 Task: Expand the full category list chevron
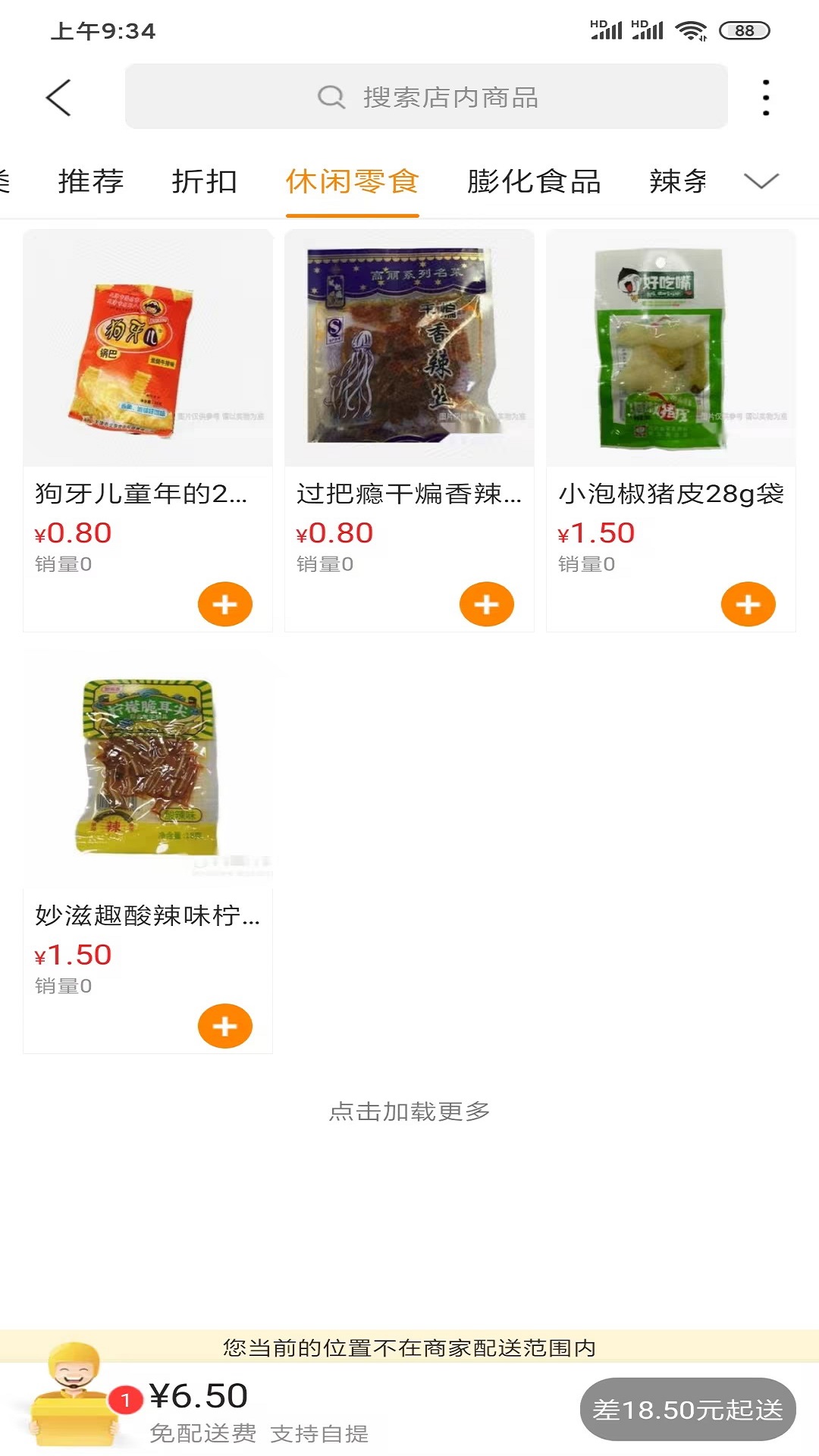coord(761,182)
